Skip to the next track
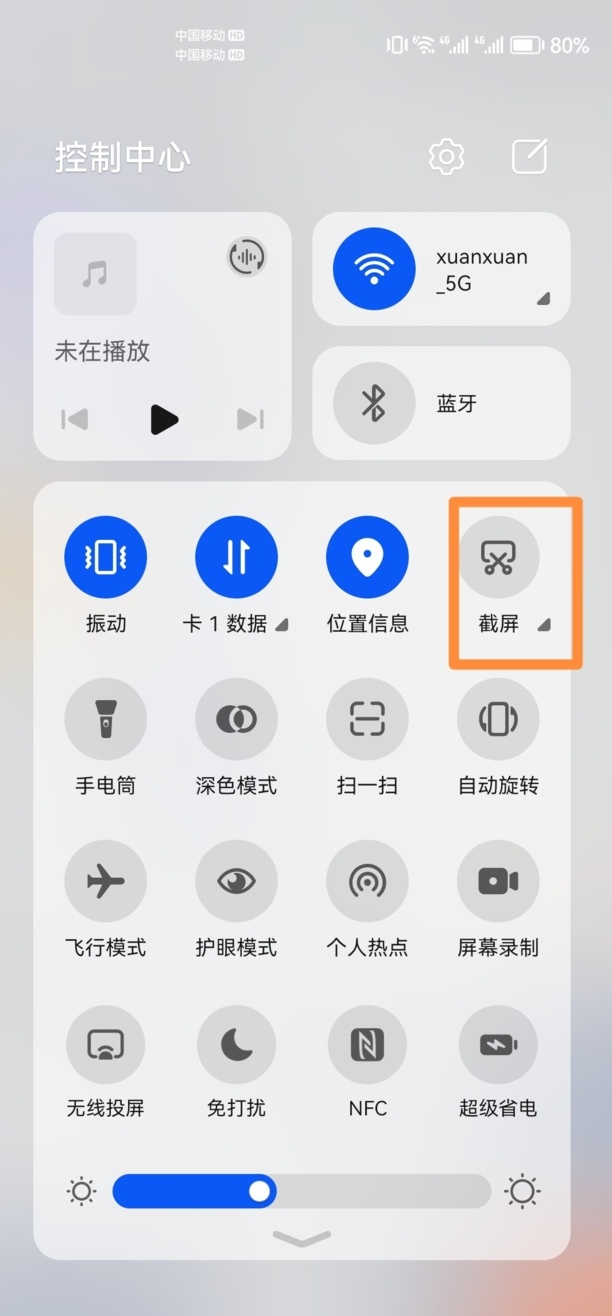The image size is (612, 1316). click(x=250, y=419)
